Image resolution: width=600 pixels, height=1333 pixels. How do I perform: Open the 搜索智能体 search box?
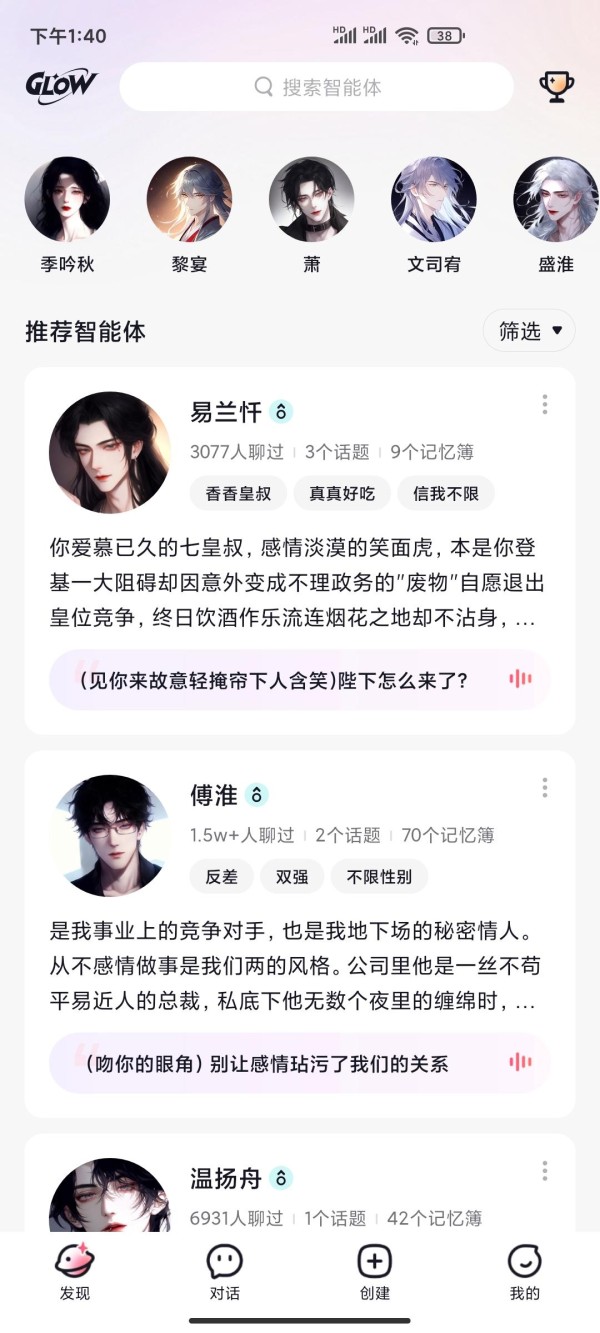(316, 87)
